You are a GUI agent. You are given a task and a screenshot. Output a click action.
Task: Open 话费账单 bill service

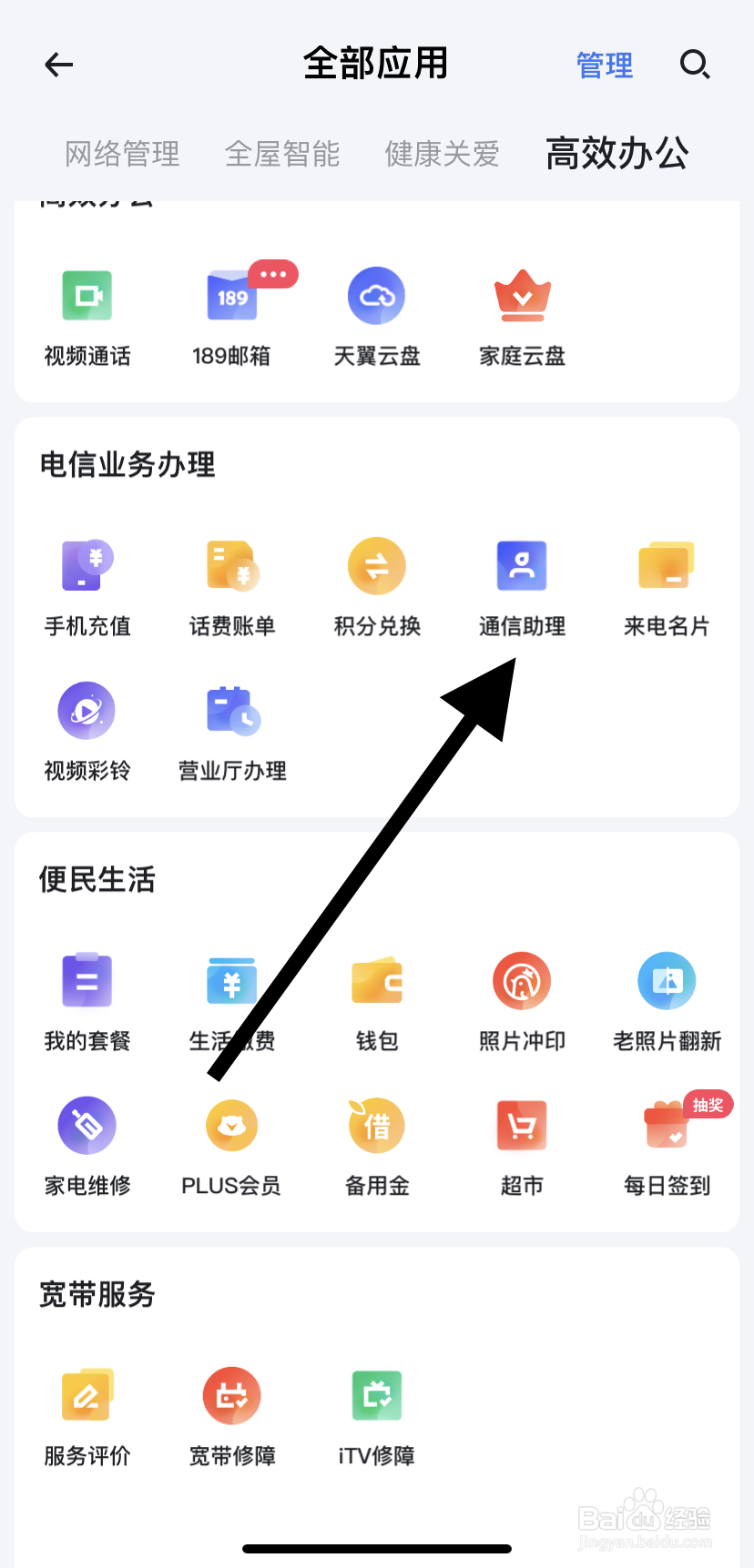click(231, 586)
